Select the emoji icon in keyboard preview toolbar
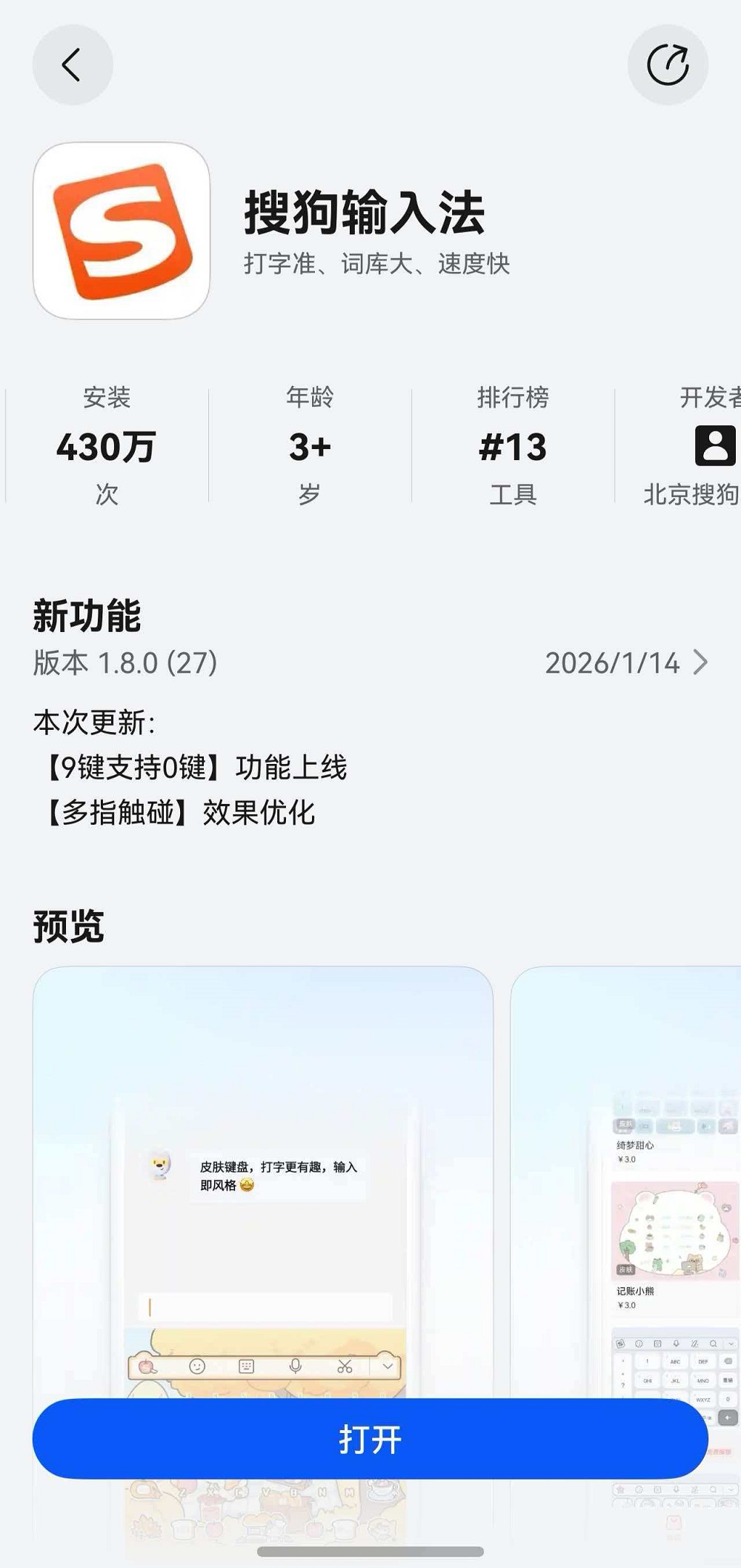The height and width of the screenshot is (1568, 741). pyautogui.click(x=197, y=1366)
